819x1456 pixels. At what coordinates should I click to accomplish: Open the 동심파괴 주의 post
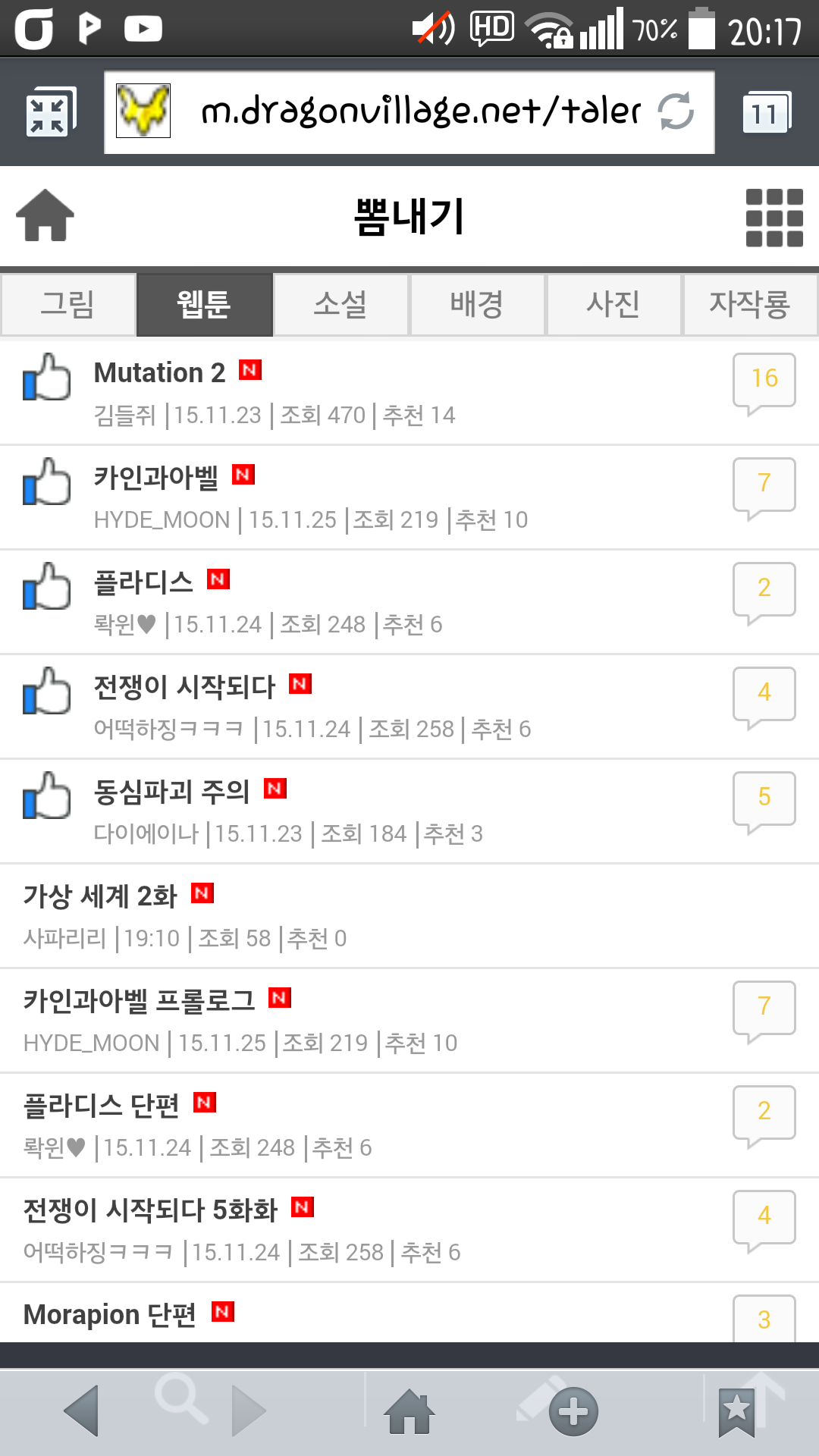pos(172,792)
